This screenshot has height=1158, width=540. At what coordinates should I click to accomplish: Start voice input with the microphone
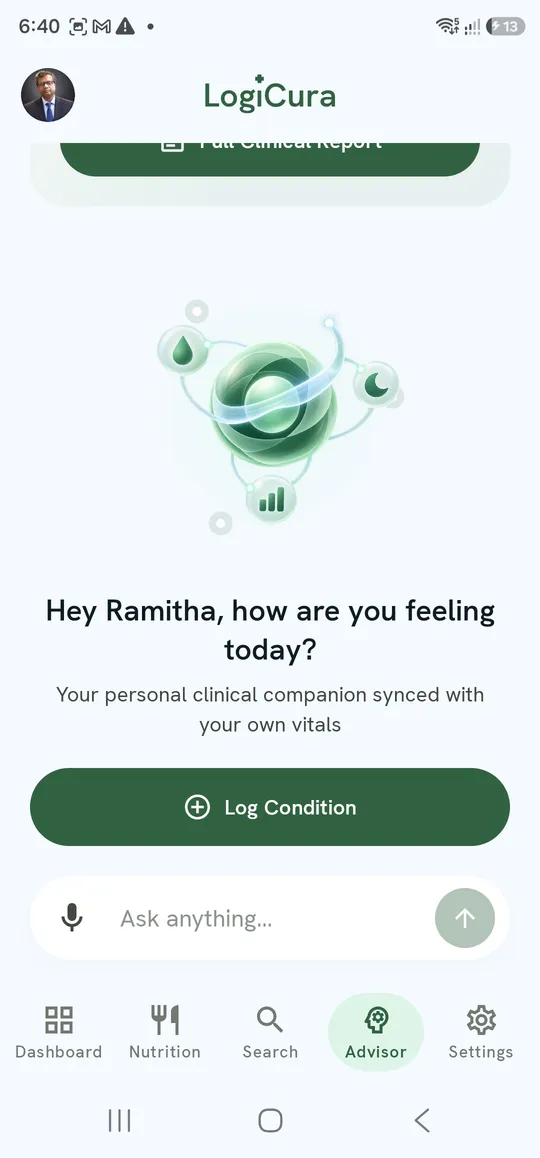72,918
